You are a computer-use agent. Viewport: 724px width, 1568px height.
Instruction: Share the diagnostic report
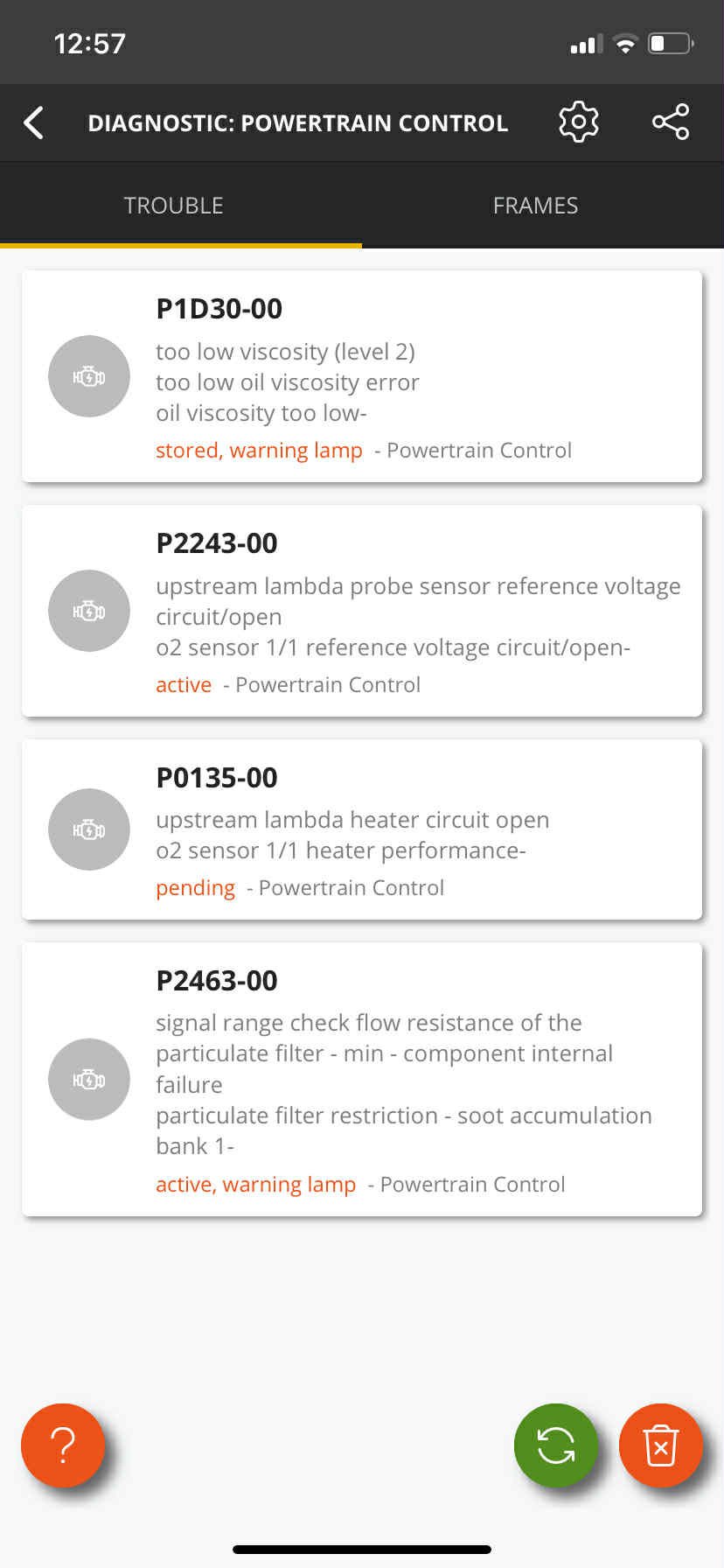pos(671,122)
